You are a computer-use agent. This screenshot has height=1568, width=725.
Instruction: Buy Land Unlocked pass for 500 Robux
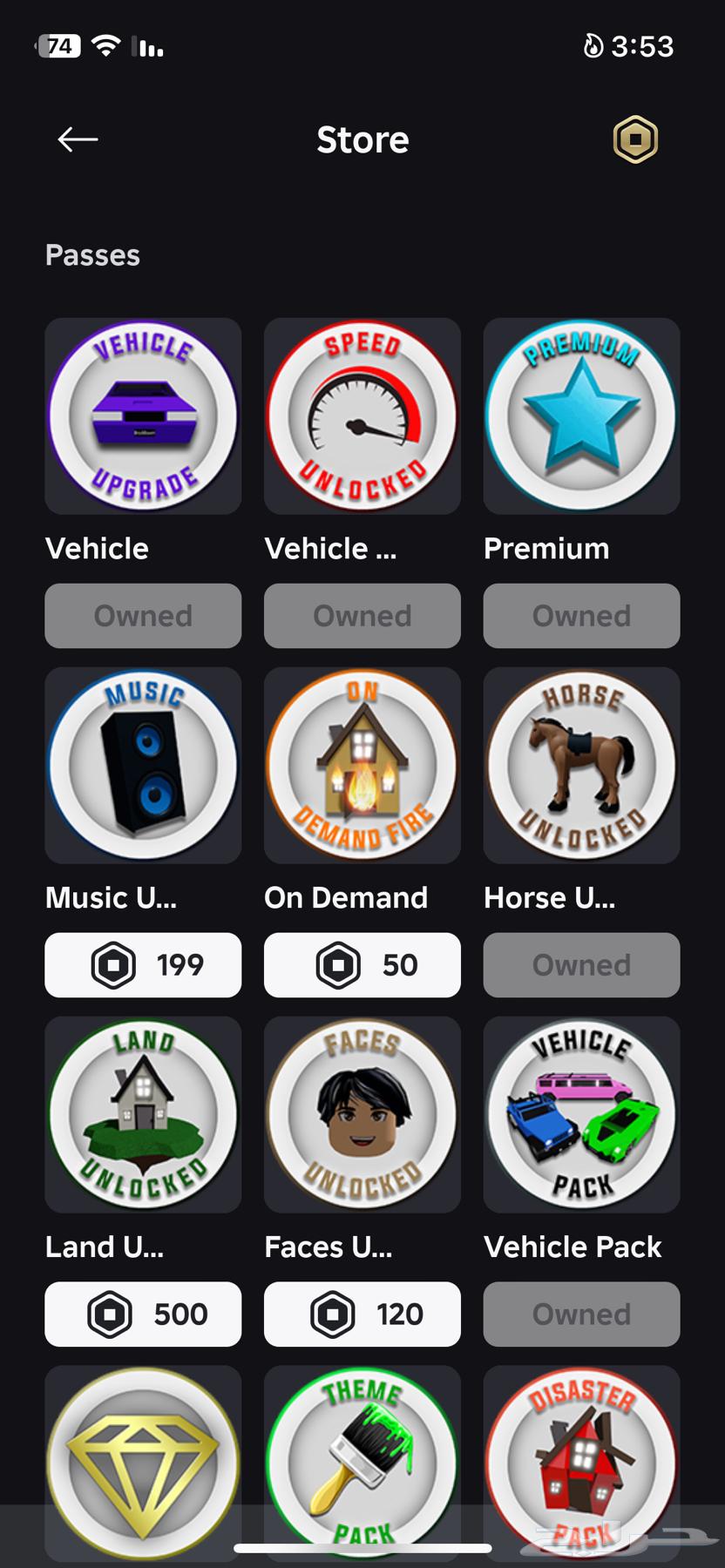point(143,1315)
